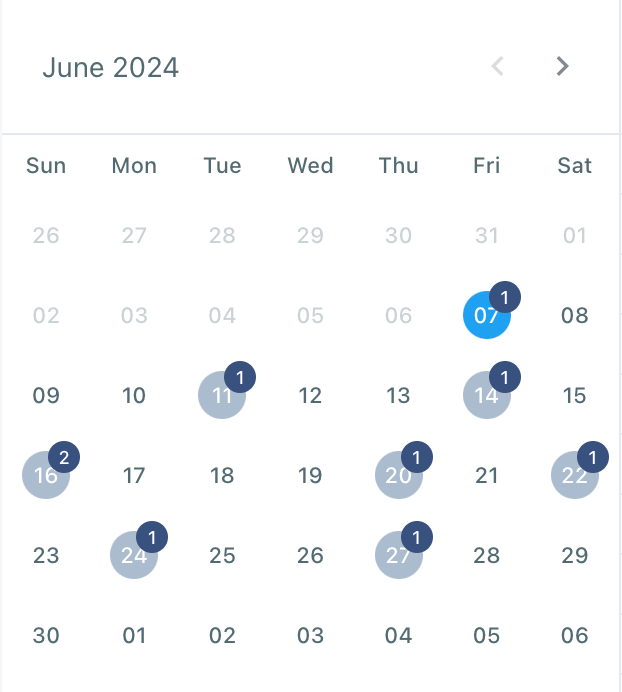Go to the previous month
This screenshot has width=622, height=692.
pyautogui.click(x=497, y=67)
